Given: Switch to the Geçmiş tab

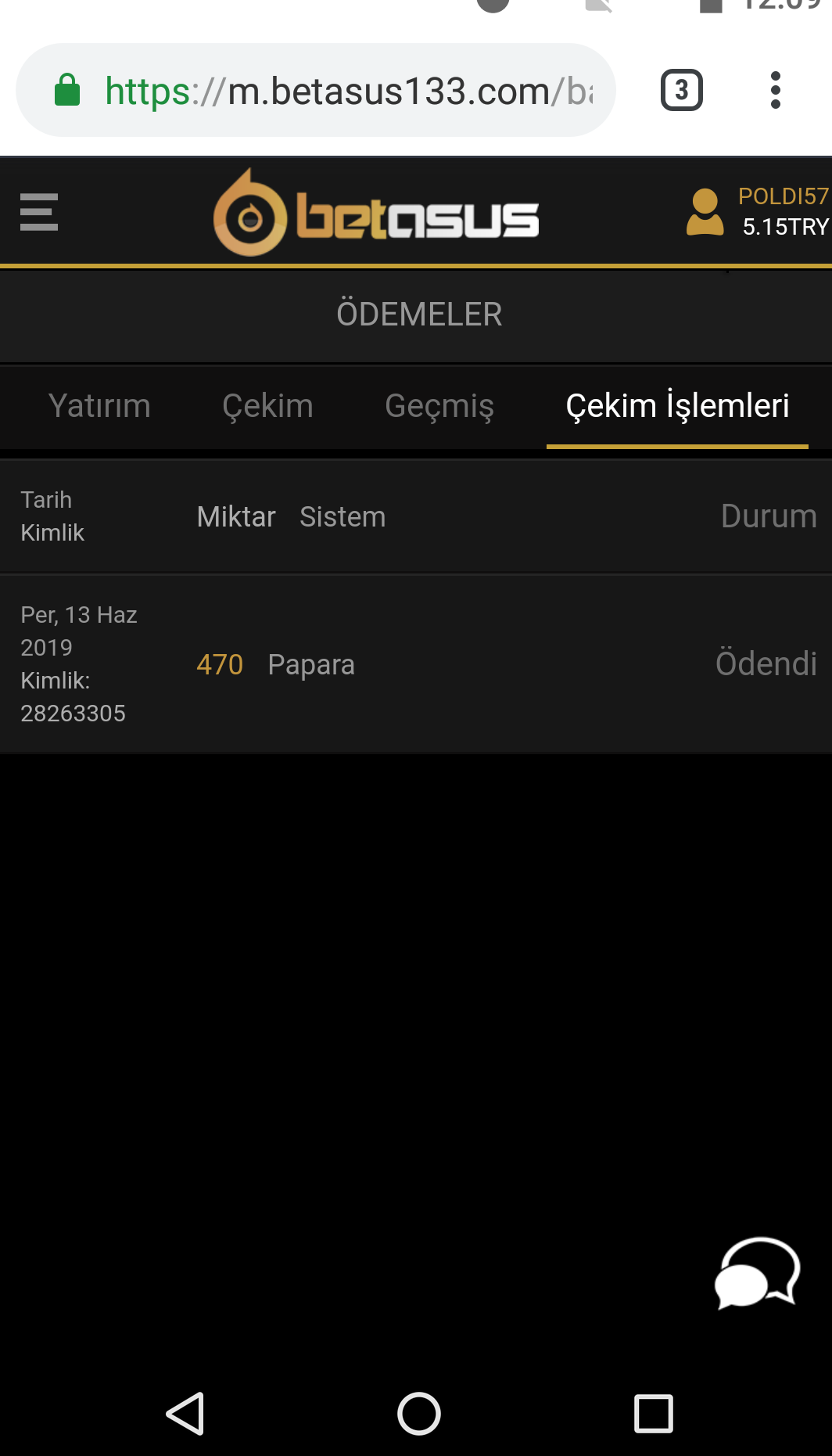Looking at the screenshot, I should [x=439, y=406].
